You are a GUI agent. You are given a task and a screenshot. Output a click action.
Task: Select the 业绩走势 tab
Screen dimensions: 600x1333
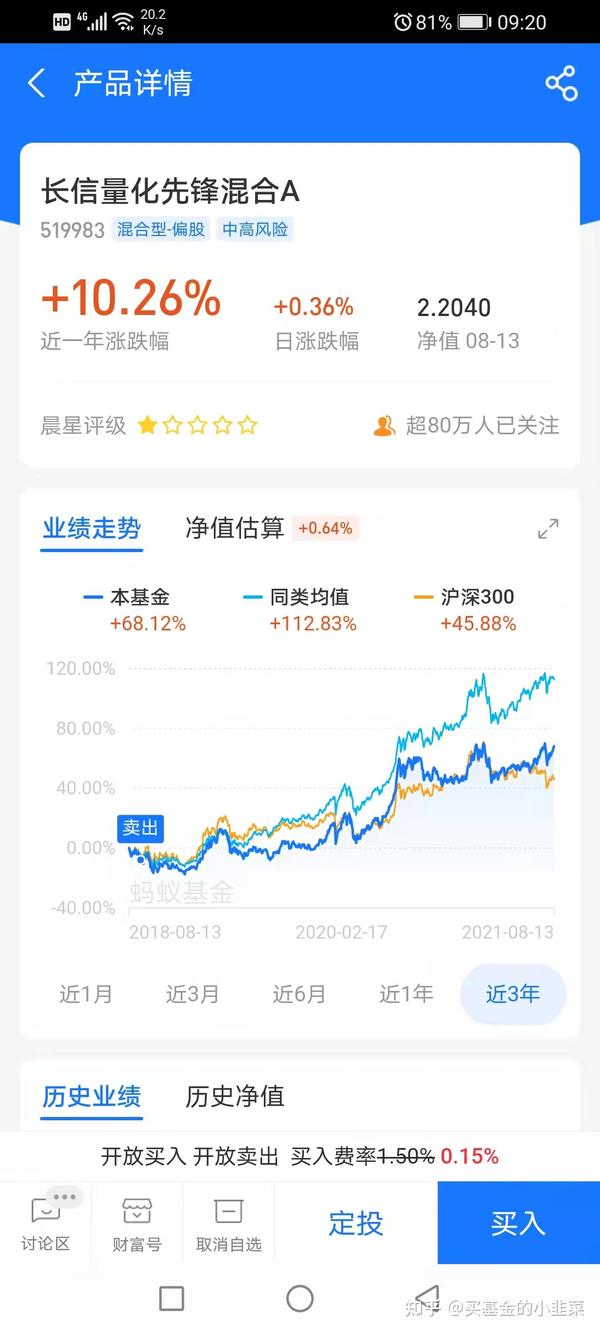[x=92, y=528]
